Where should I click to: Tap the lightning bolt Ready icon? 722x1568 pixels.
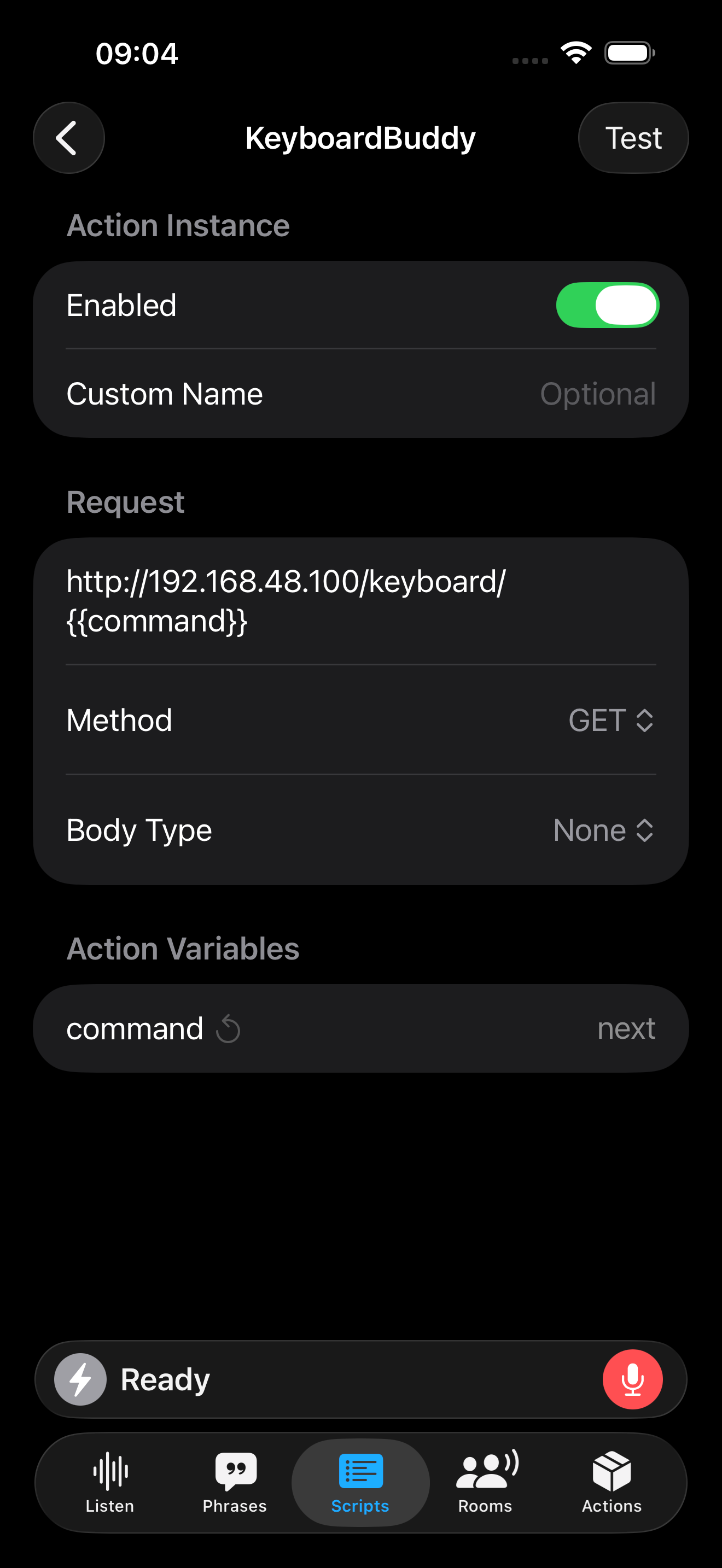click(80, 1379)
